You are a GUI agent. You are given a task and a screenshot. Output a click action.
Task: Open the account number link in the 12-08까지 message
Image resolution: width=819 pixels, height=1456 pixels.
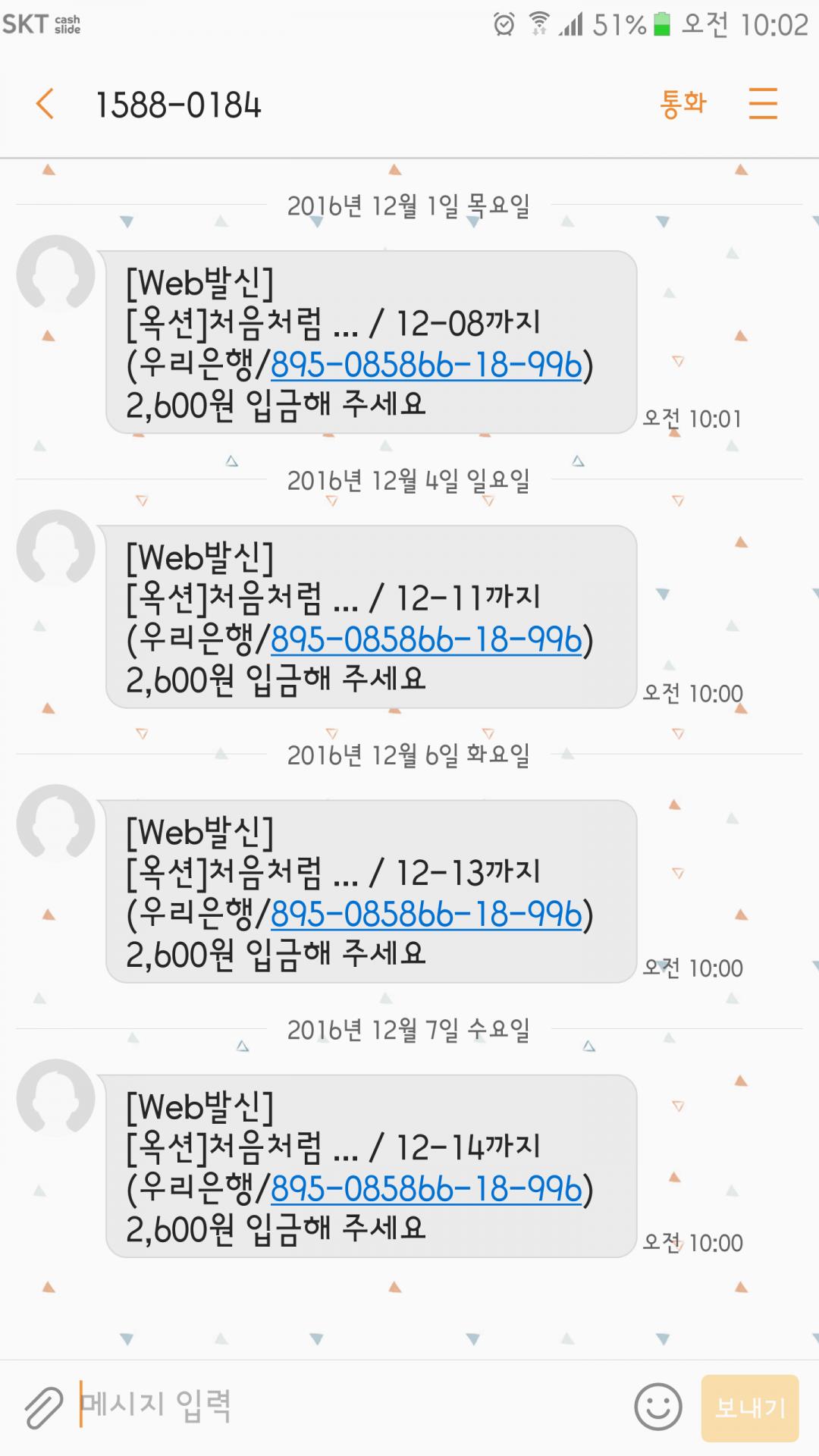426,366
